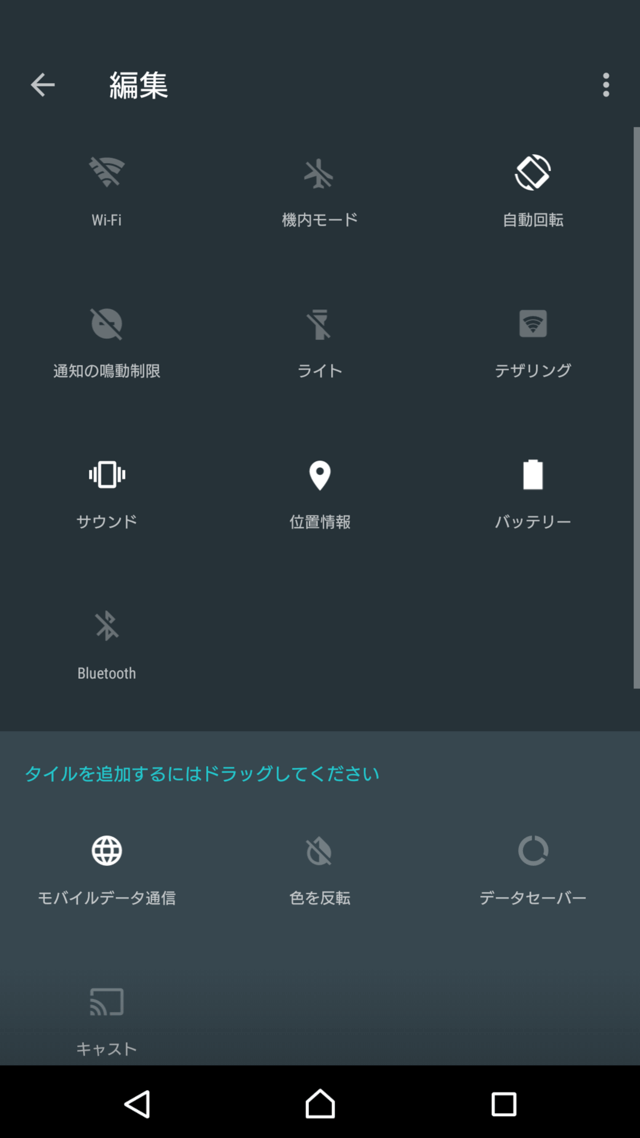Tap the Bluetooth tile
The height and width of the screenshot is (1138, 640).
[x=107, y=645]
